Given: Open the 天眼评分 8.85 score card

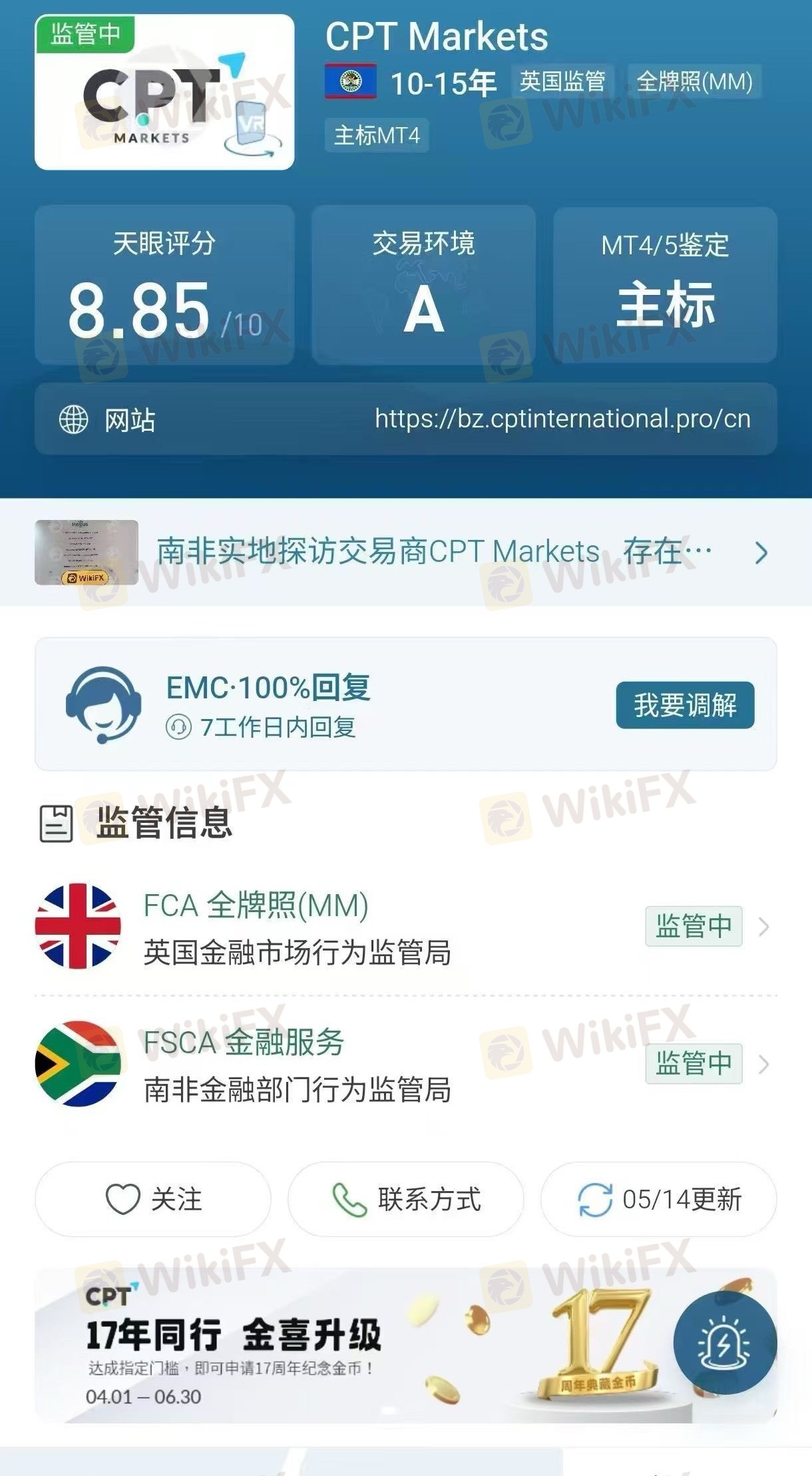Looking at the screenshot, I should tap(164, 284).
